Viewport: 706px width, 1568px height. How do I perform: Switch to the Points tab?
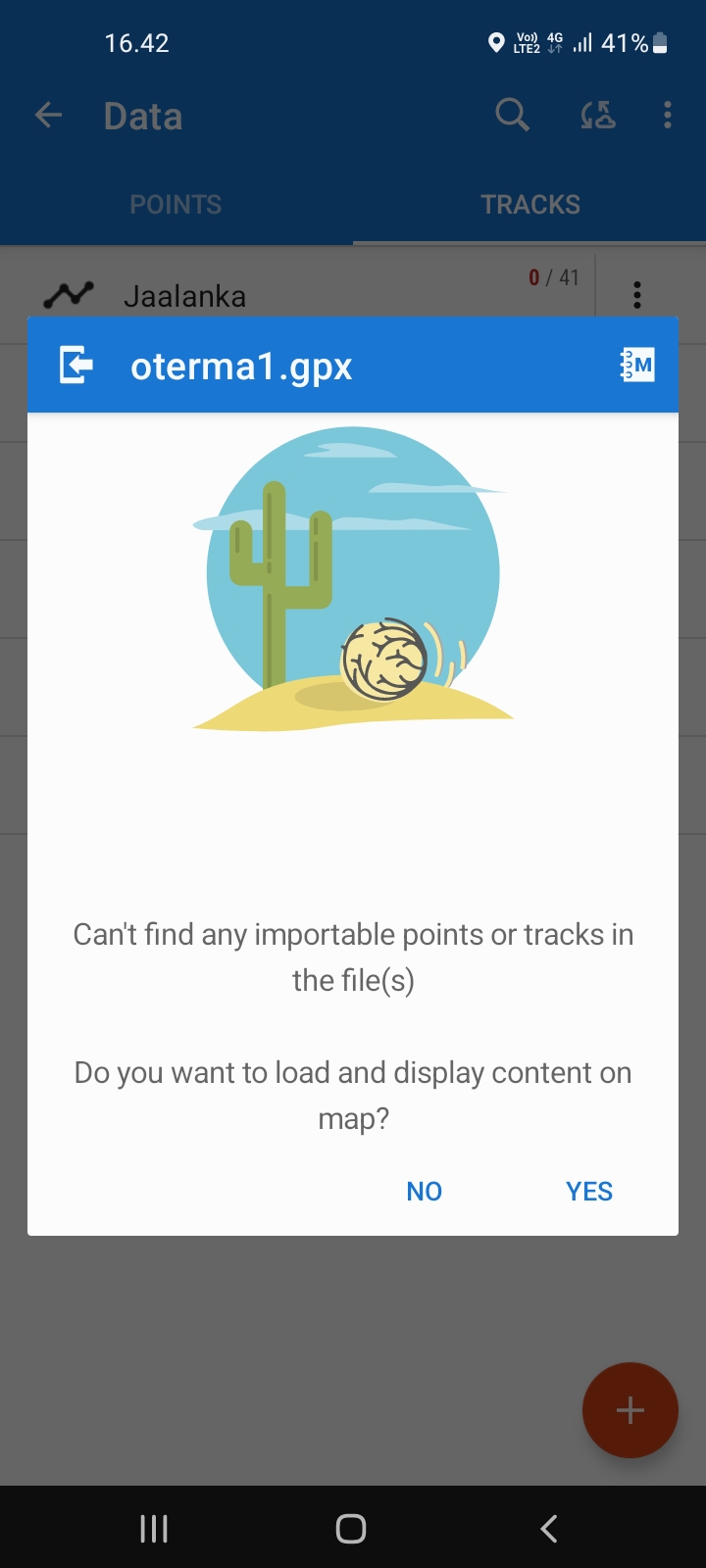tap(176, 204)
